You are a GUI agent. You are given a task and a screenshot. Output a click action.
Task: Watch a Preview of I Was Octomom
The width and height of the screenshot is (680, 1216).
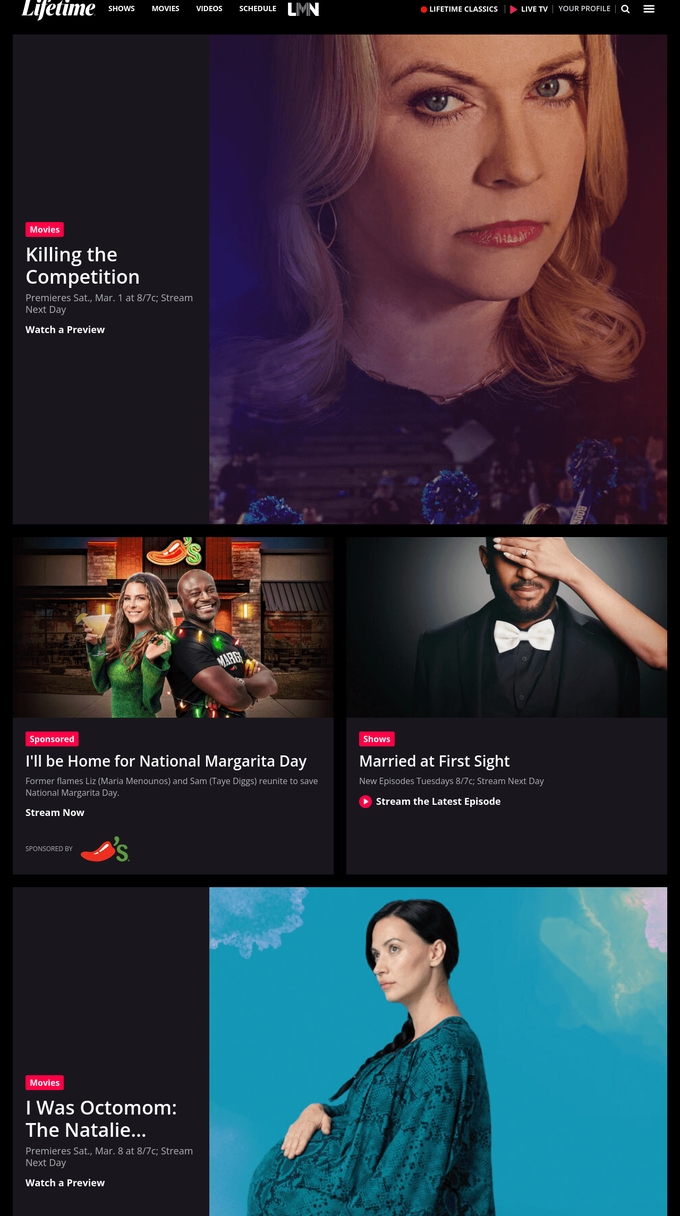pos(65,1183)
